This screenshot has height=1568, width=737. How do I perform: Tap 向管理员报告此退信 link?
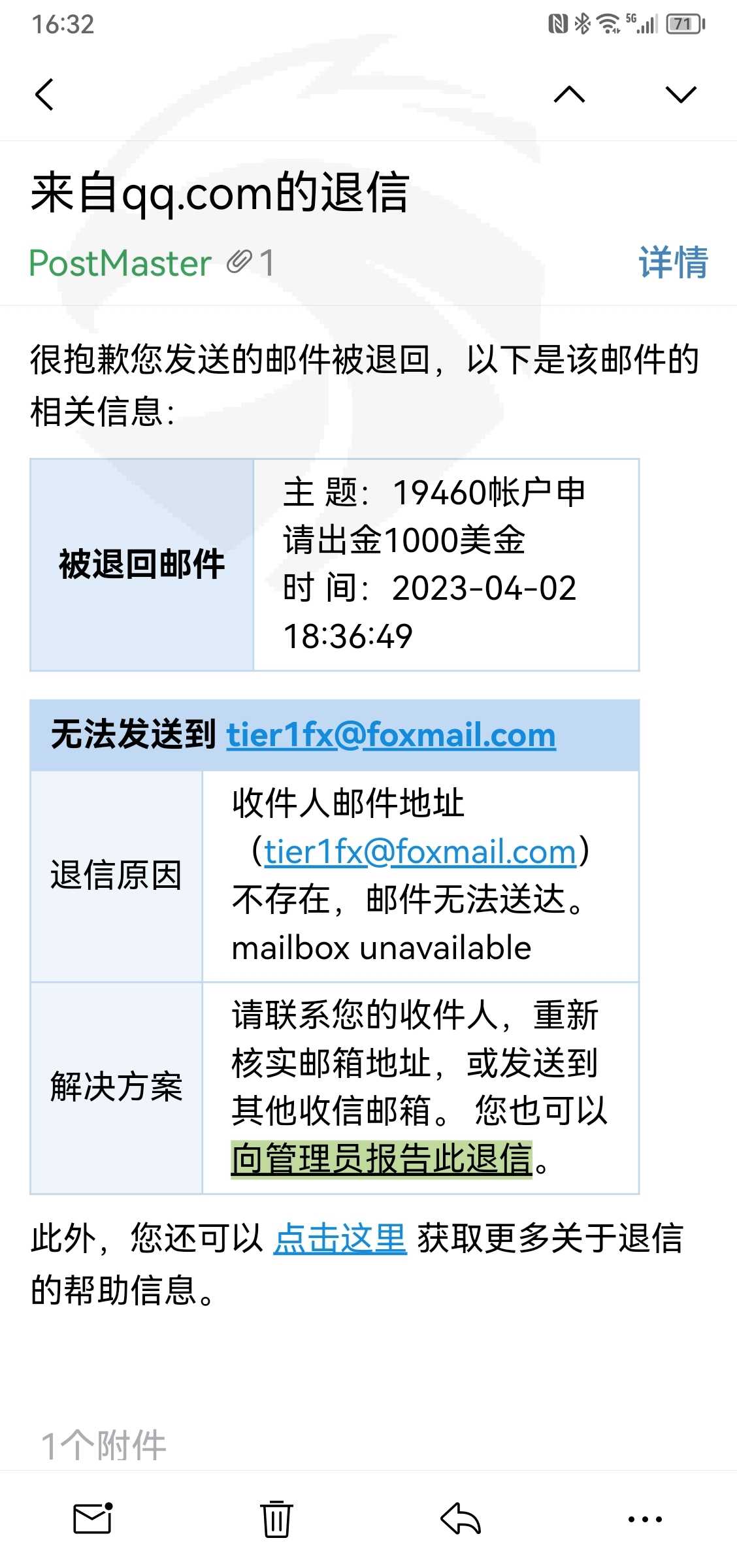[382, 1158]
